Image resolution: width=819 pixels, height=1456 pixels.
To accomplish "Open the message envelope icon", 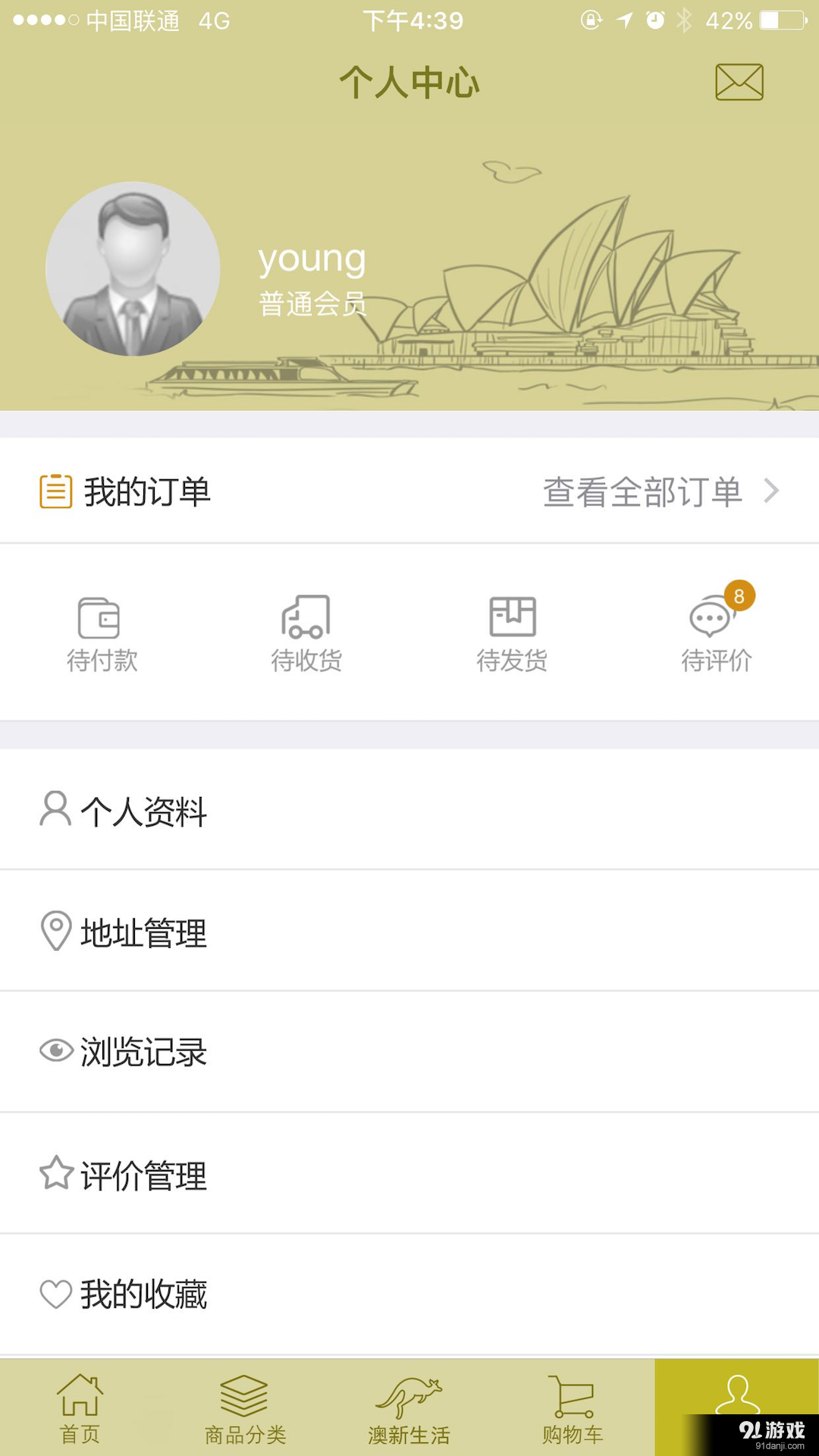I will click(x=738, y=82).
